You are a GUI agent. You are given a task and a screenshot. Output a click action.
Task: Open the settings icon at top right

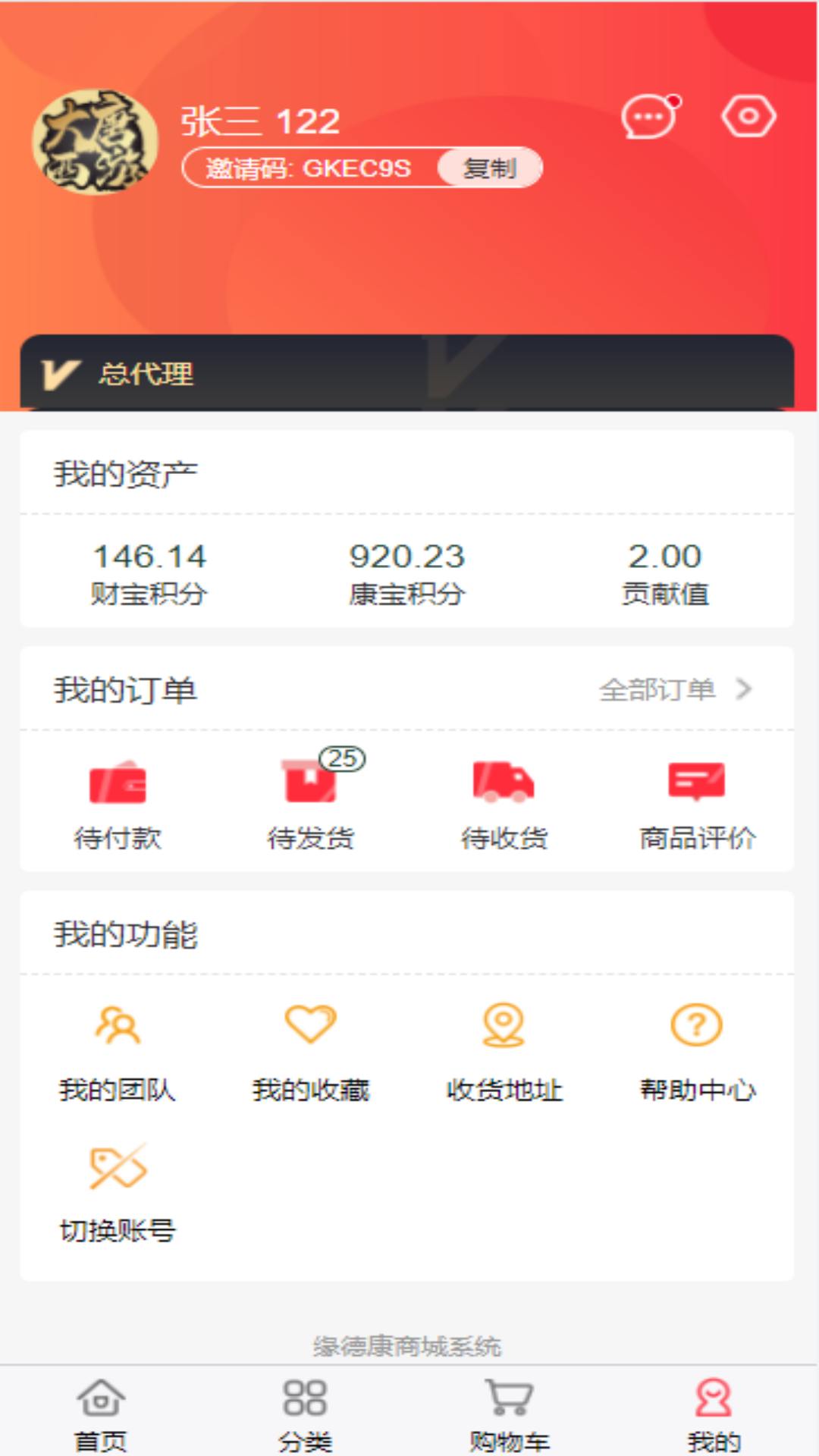[748, 116]
